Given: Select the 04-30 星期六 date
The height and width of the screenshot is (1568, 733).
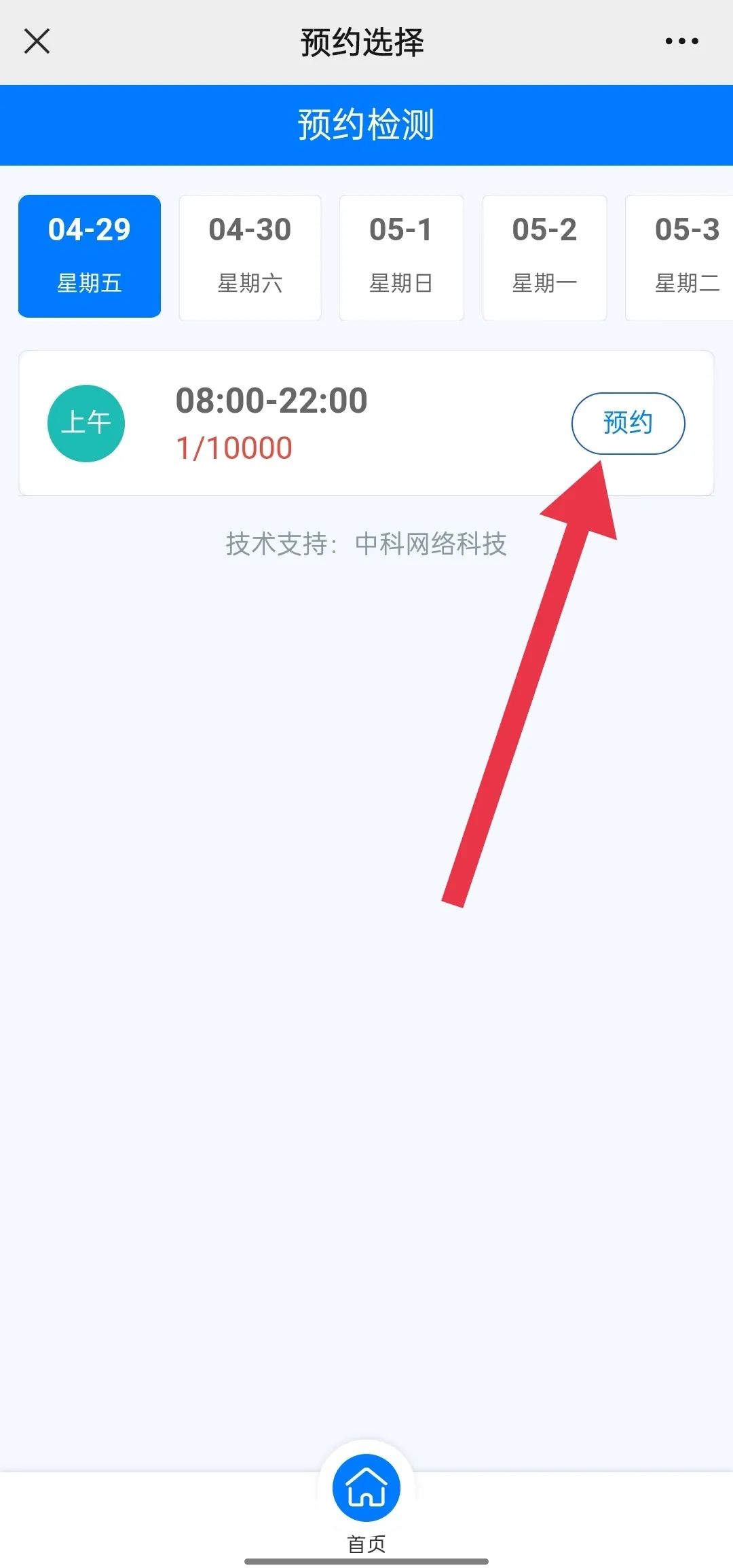Looking at the screenshot, I should pos(250,257).
